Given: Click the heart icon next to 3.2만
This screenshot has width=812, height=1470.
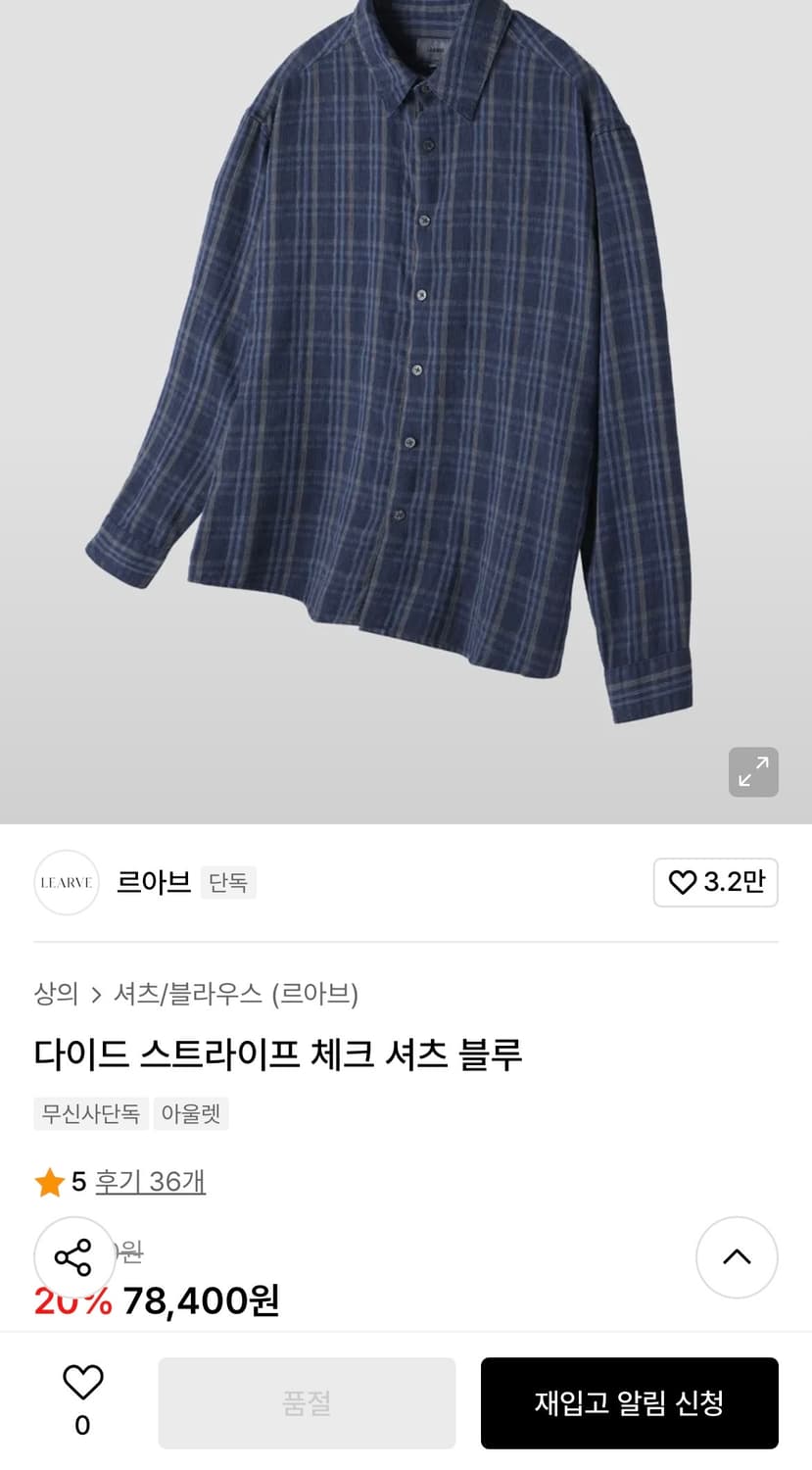Looking at the screenshot, I should tap(683, 882).
